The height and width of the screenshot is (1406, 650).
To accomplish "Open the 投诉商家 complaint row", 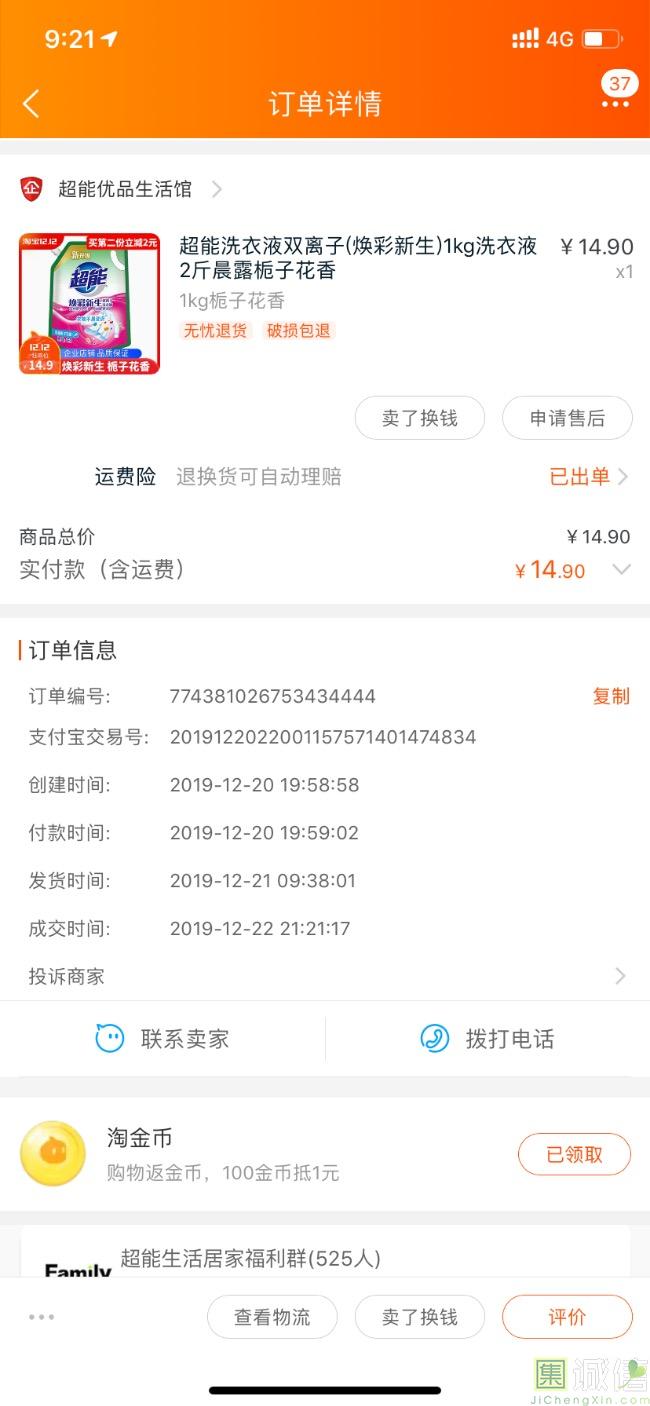I will [325, 976].
